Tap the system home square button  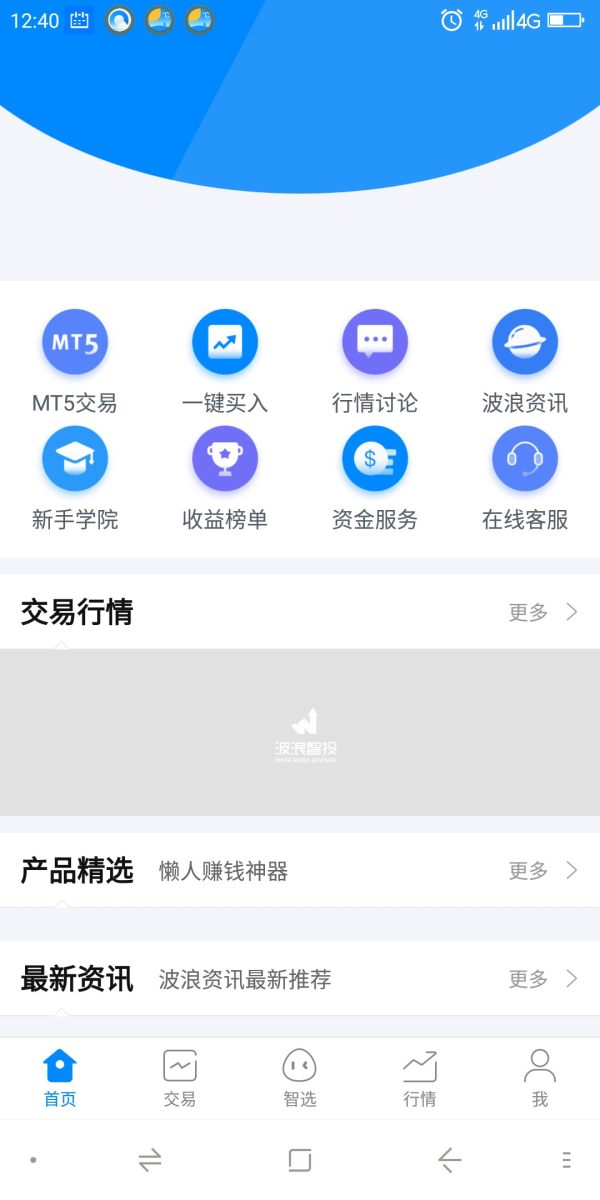300,1160
